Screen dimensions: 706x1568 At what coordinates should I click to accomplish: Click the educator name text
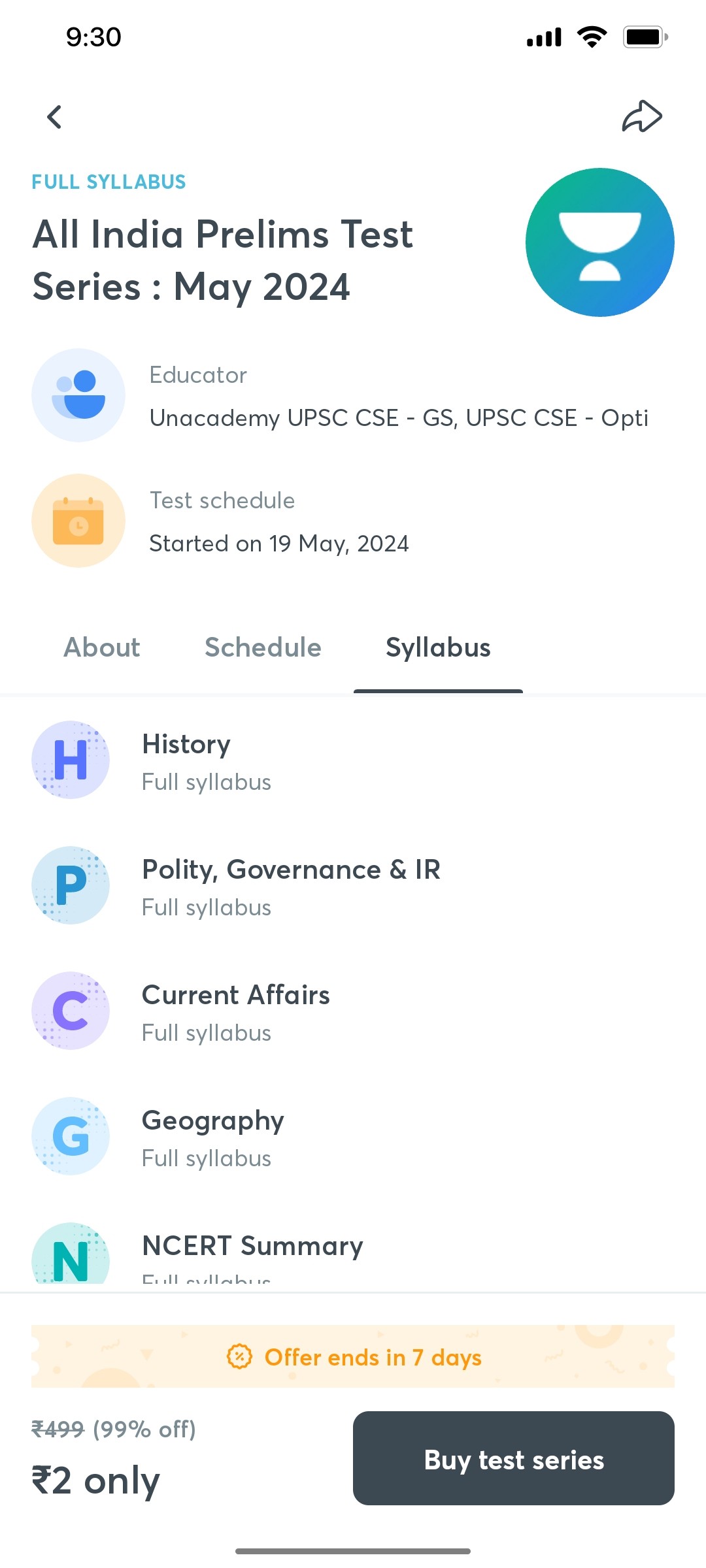399,418
